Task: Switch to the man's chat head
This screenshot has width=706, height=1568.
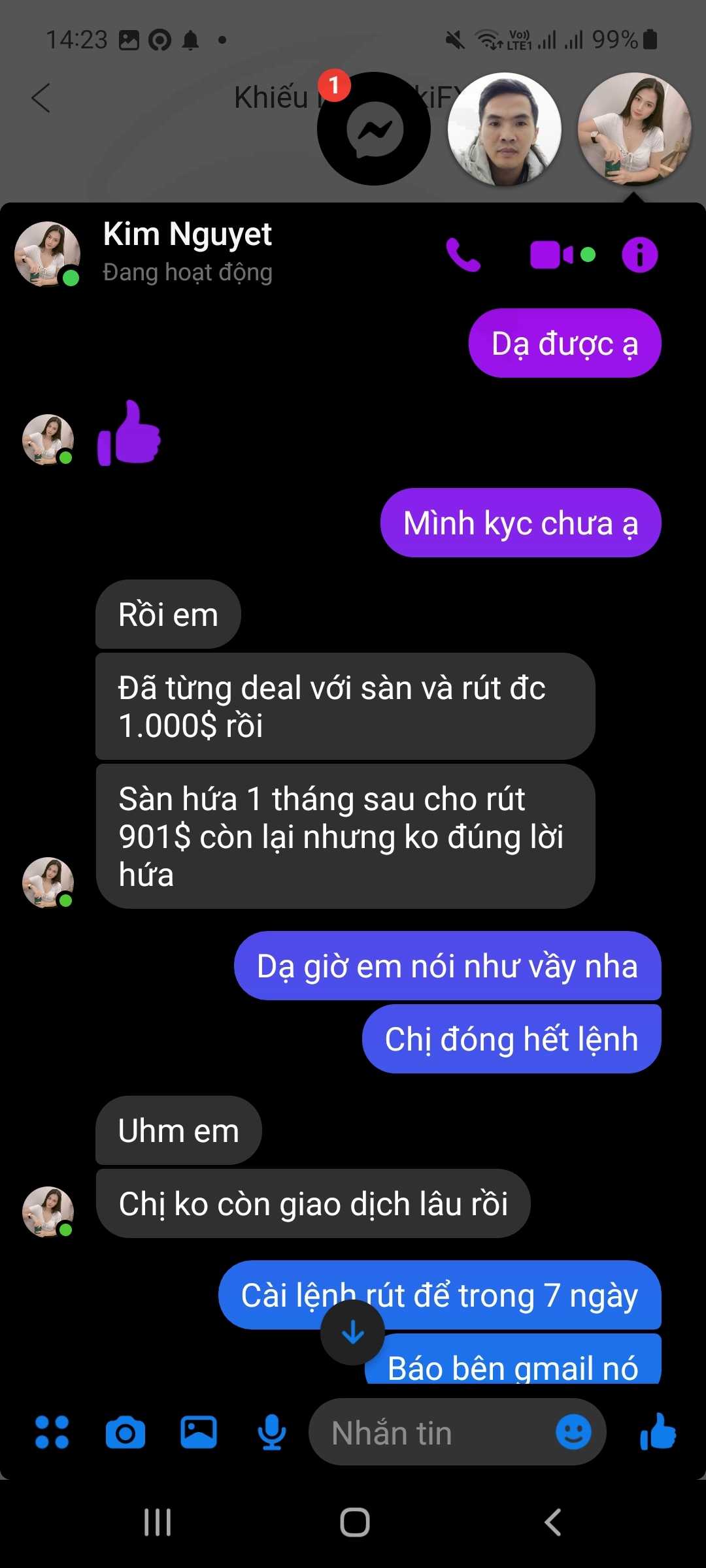Action: pyautogui.click(x=504, y=129)
